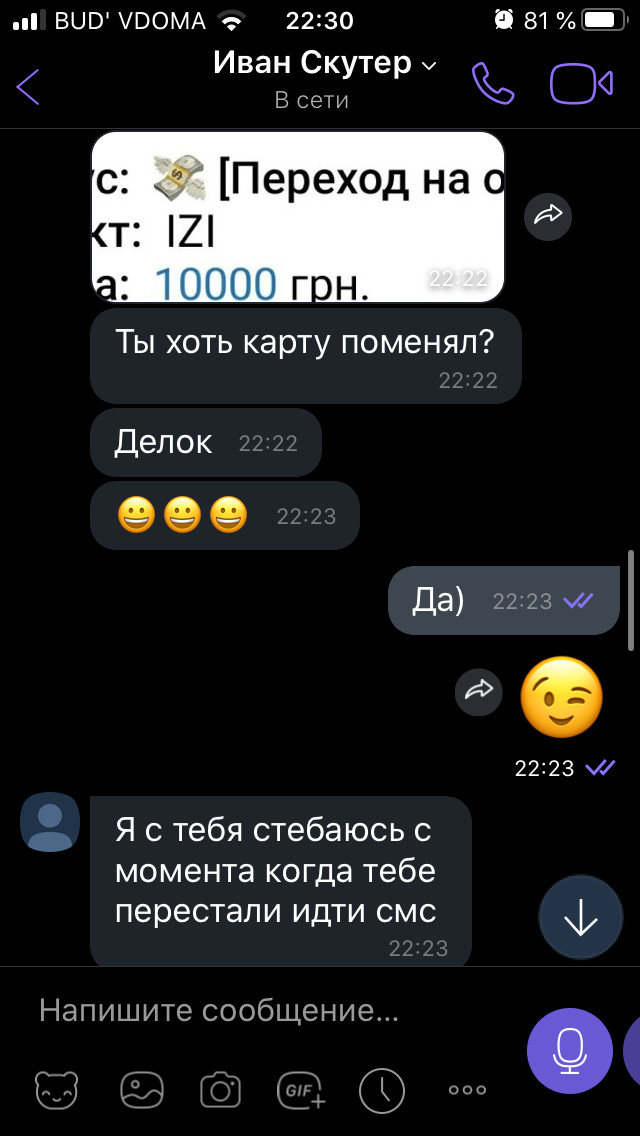Record a voice message with the microphone
This screenshot has width=640, height=1136.
tap(570, 1050)
